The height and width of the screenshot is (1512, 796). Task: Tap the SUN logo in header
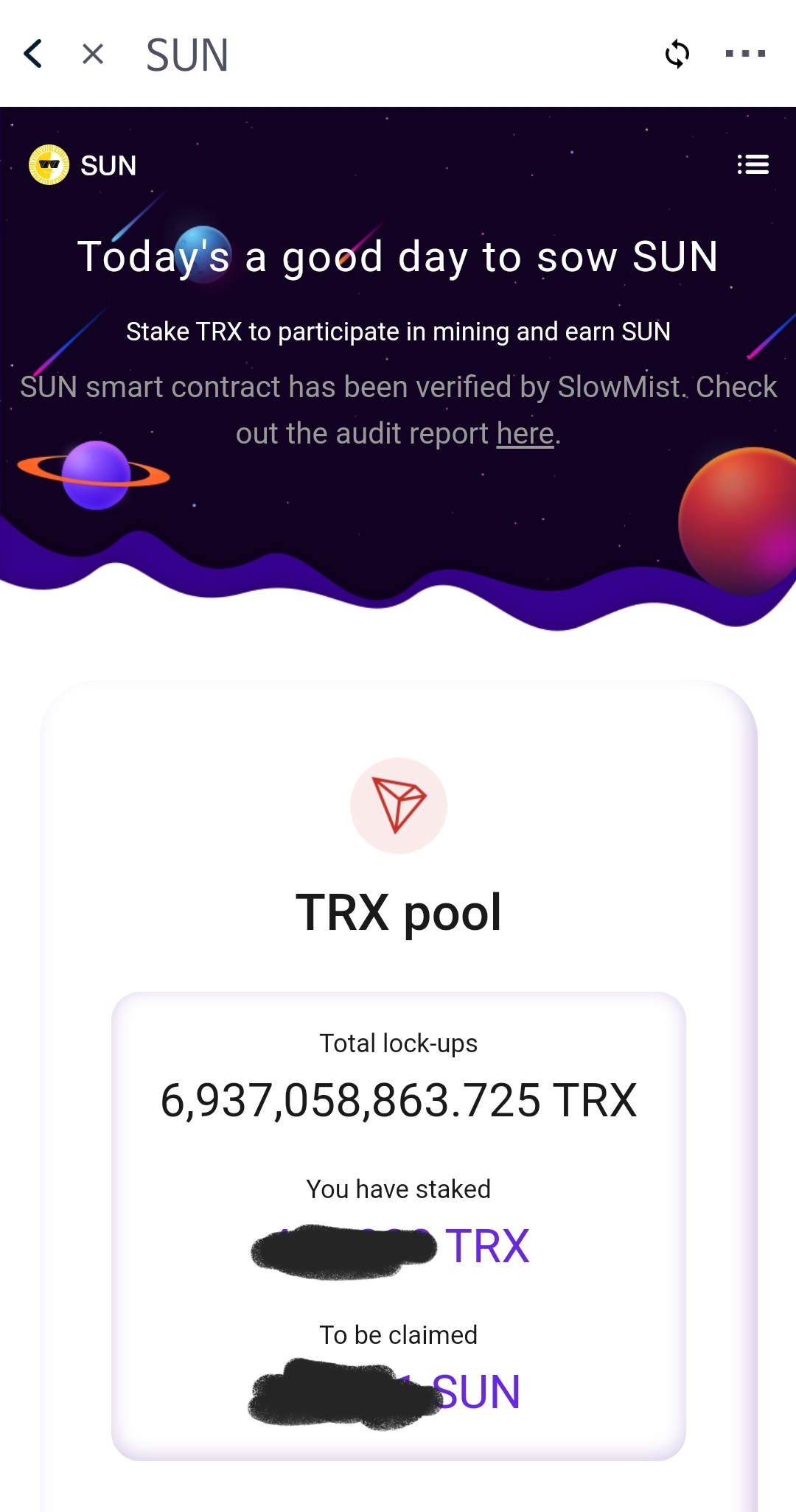pos(49,164)
